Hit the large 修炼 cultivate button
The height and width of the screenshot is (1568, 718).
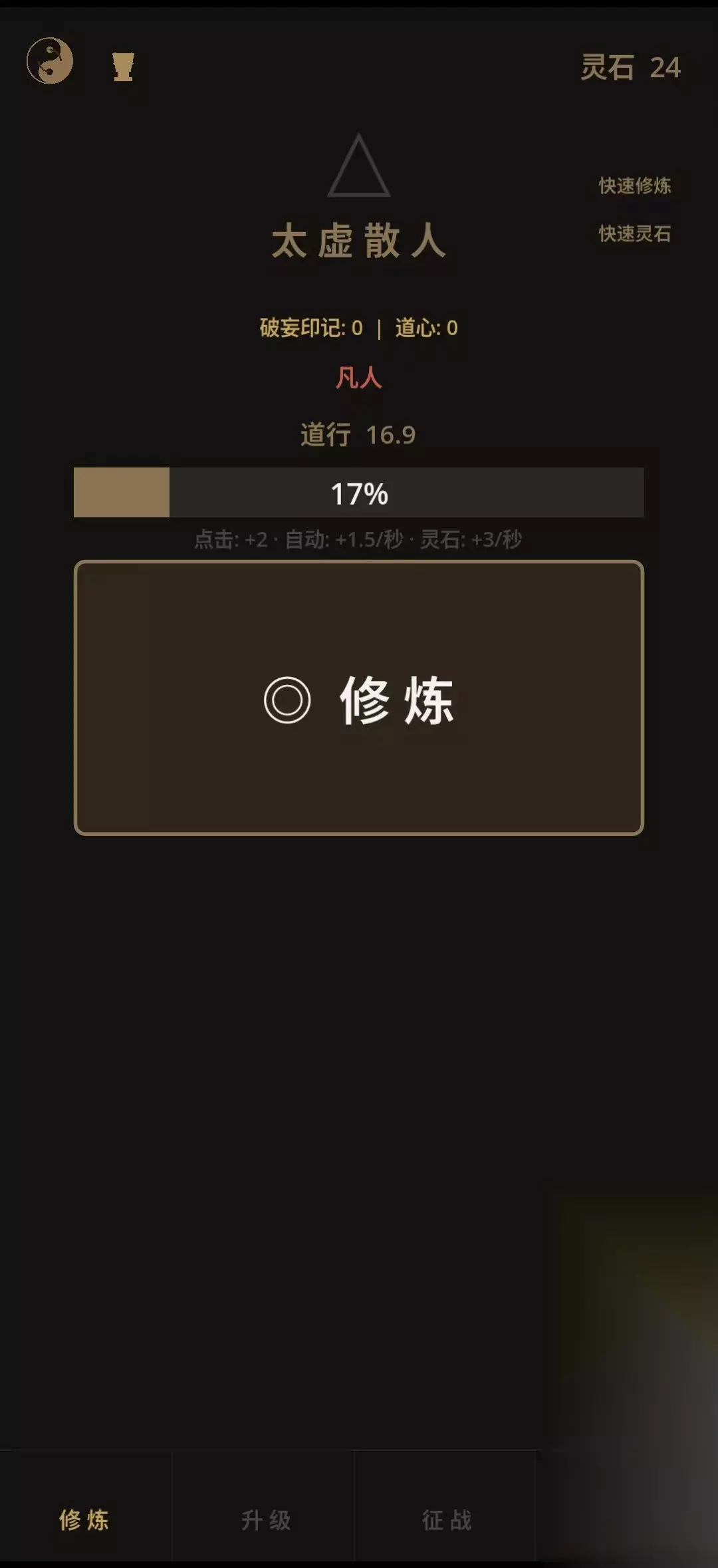[359, 698]
